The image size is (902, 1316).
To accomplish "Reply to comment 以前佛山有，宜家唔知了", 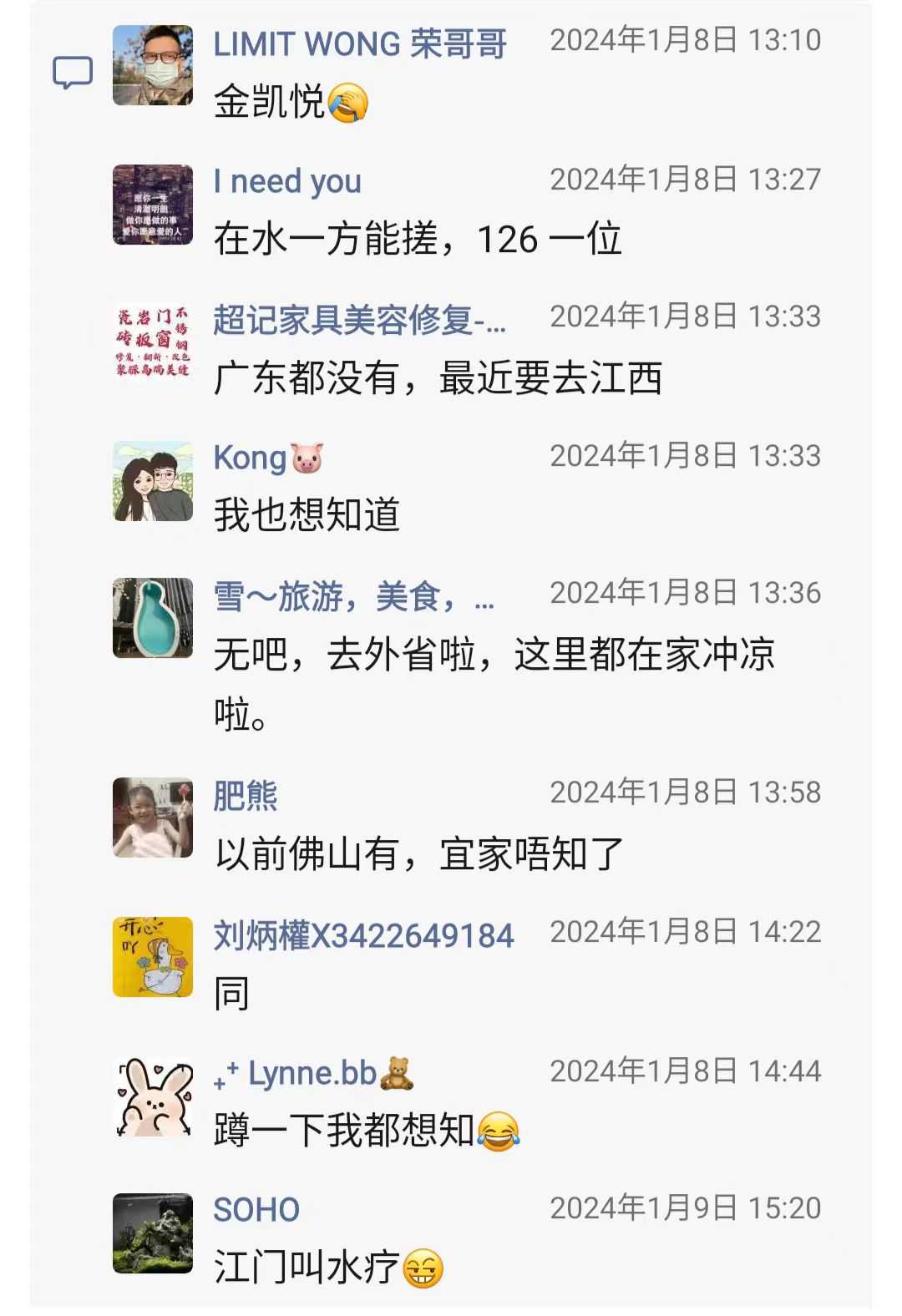I will click(x=418, y=853).
